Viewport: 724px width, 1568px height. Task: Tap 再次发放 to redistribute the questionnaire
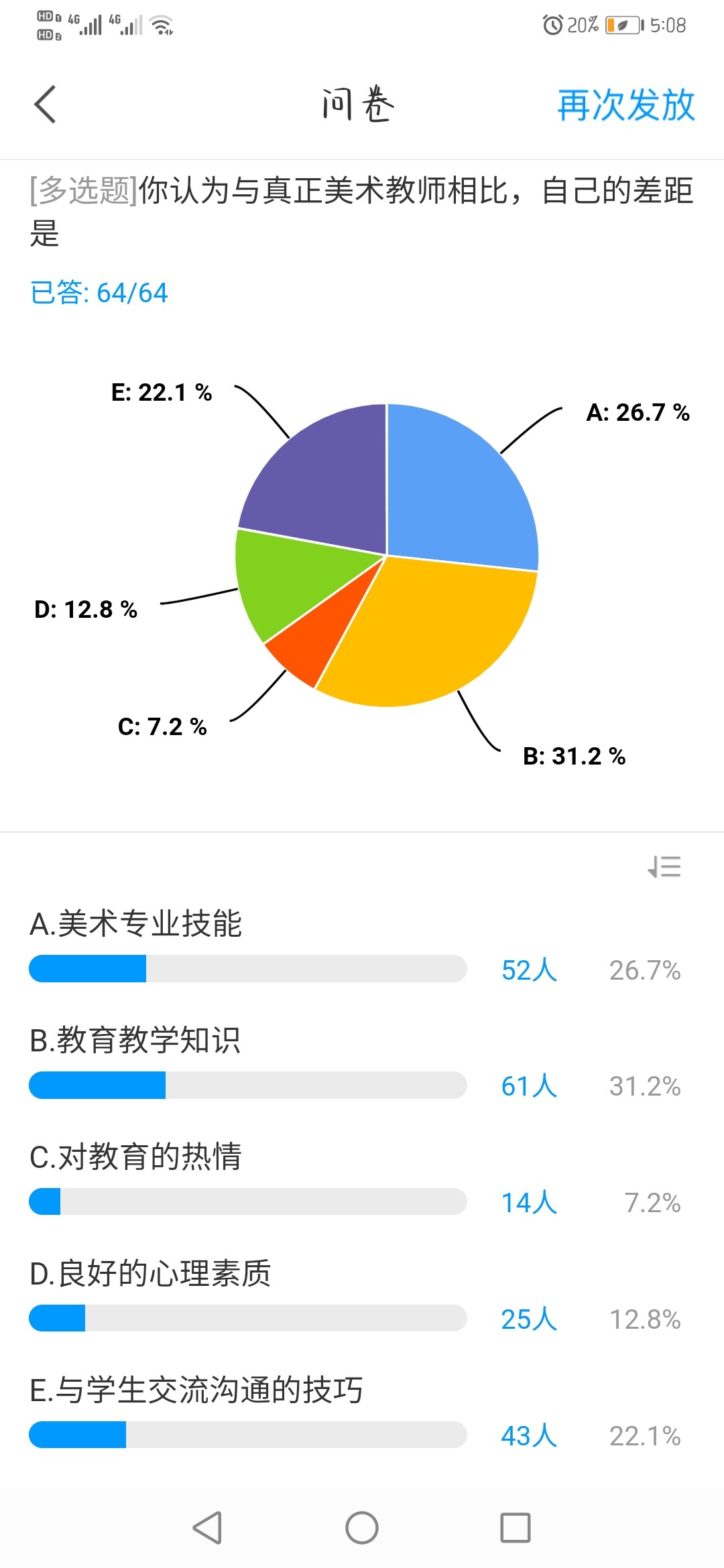[x=625, y=105]
